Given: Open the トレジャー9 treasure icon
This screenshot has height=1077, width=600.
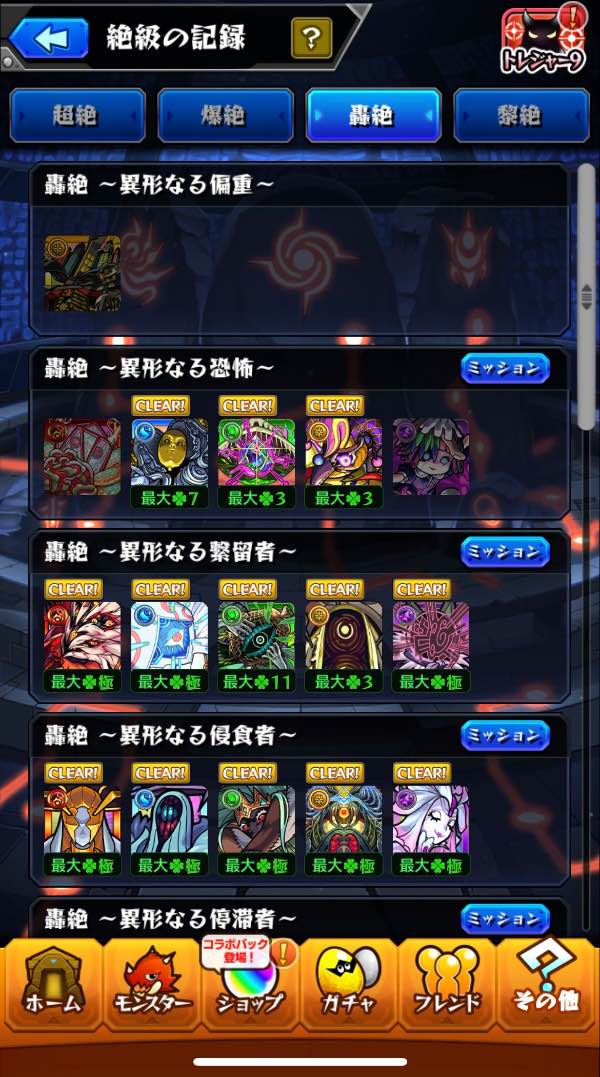Looking at the screenshot, I should click(x=543, y=40).
